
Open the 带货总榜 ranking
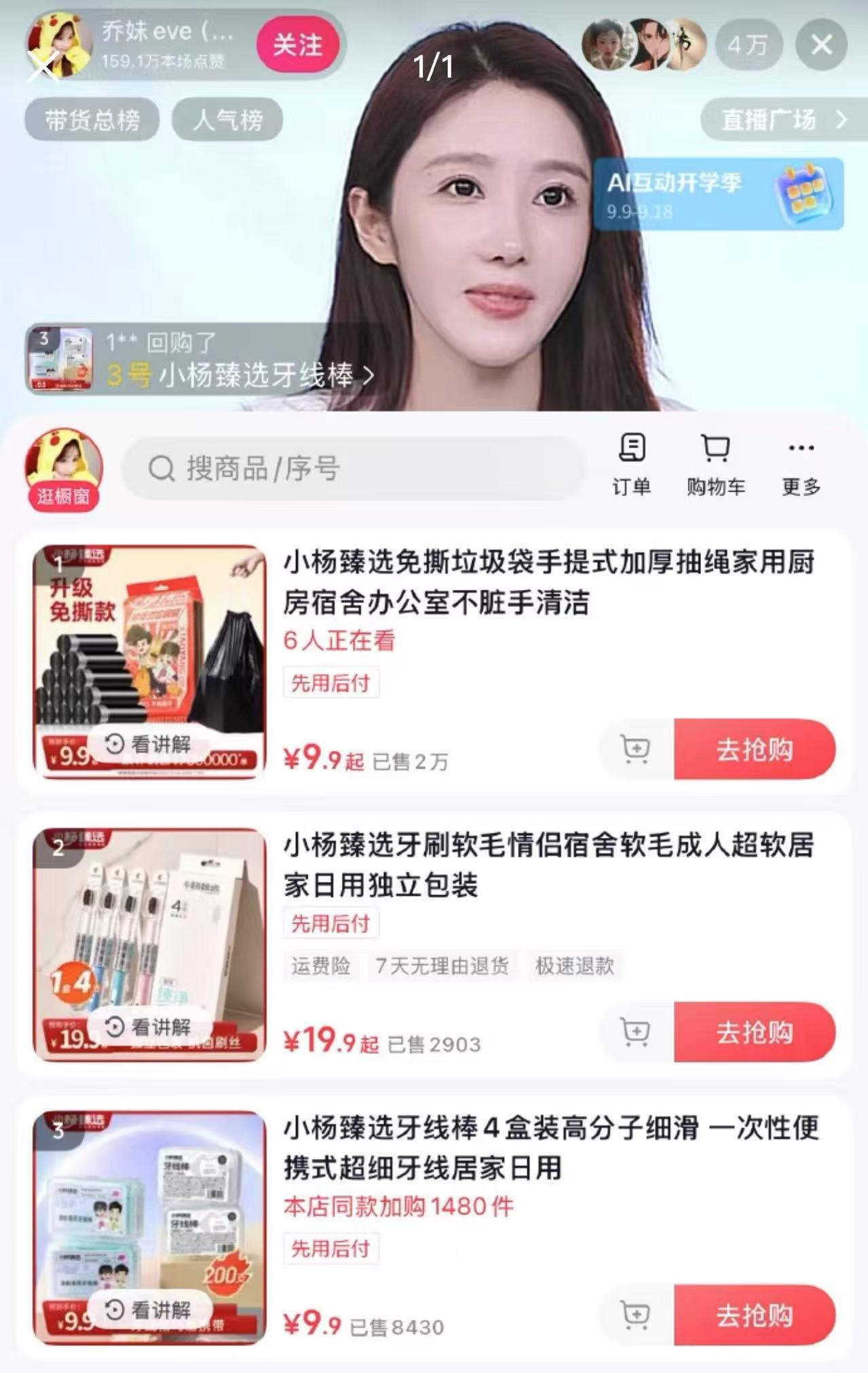pyautogui.click(x=92, y=120)
